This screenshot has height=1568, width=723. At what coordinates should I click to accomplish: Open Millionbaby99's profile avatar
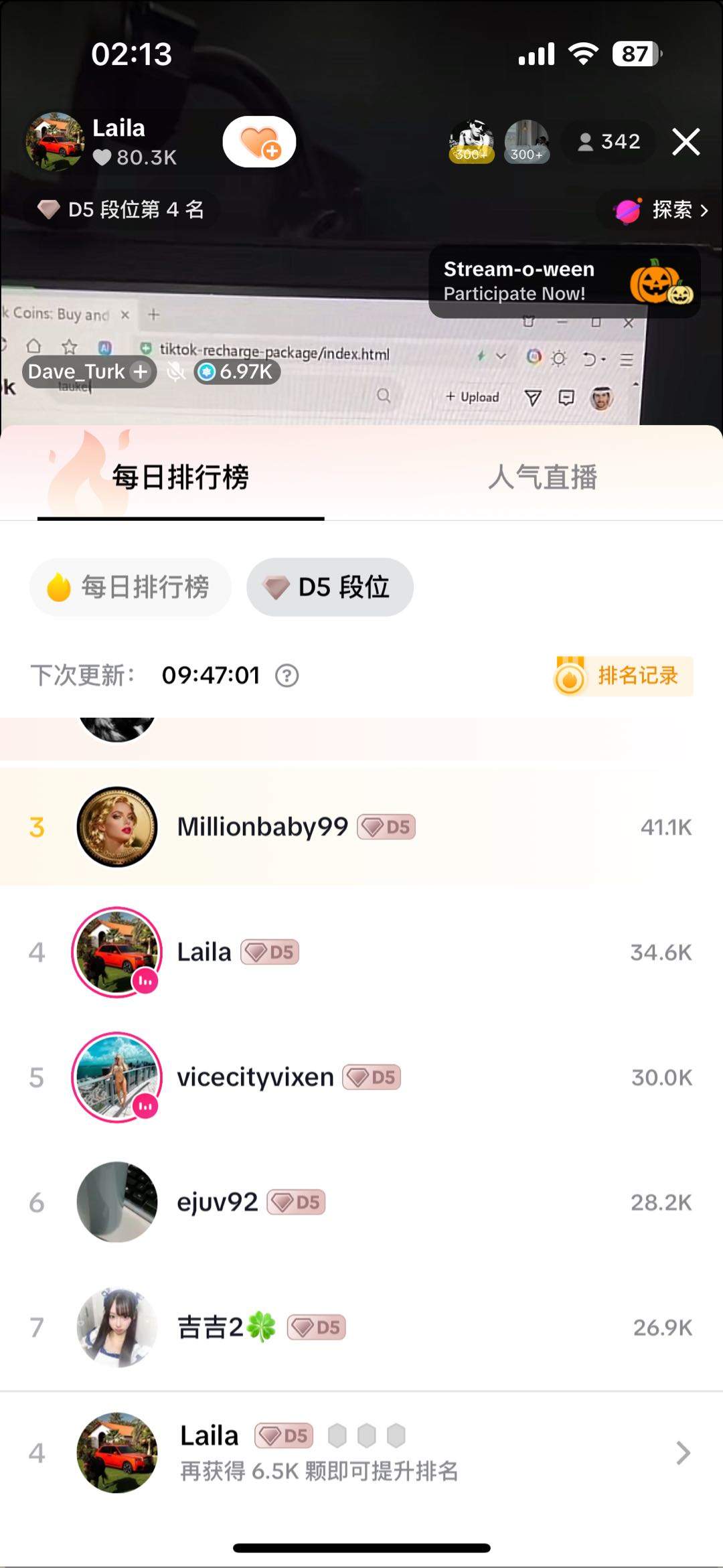pos(116,827)
